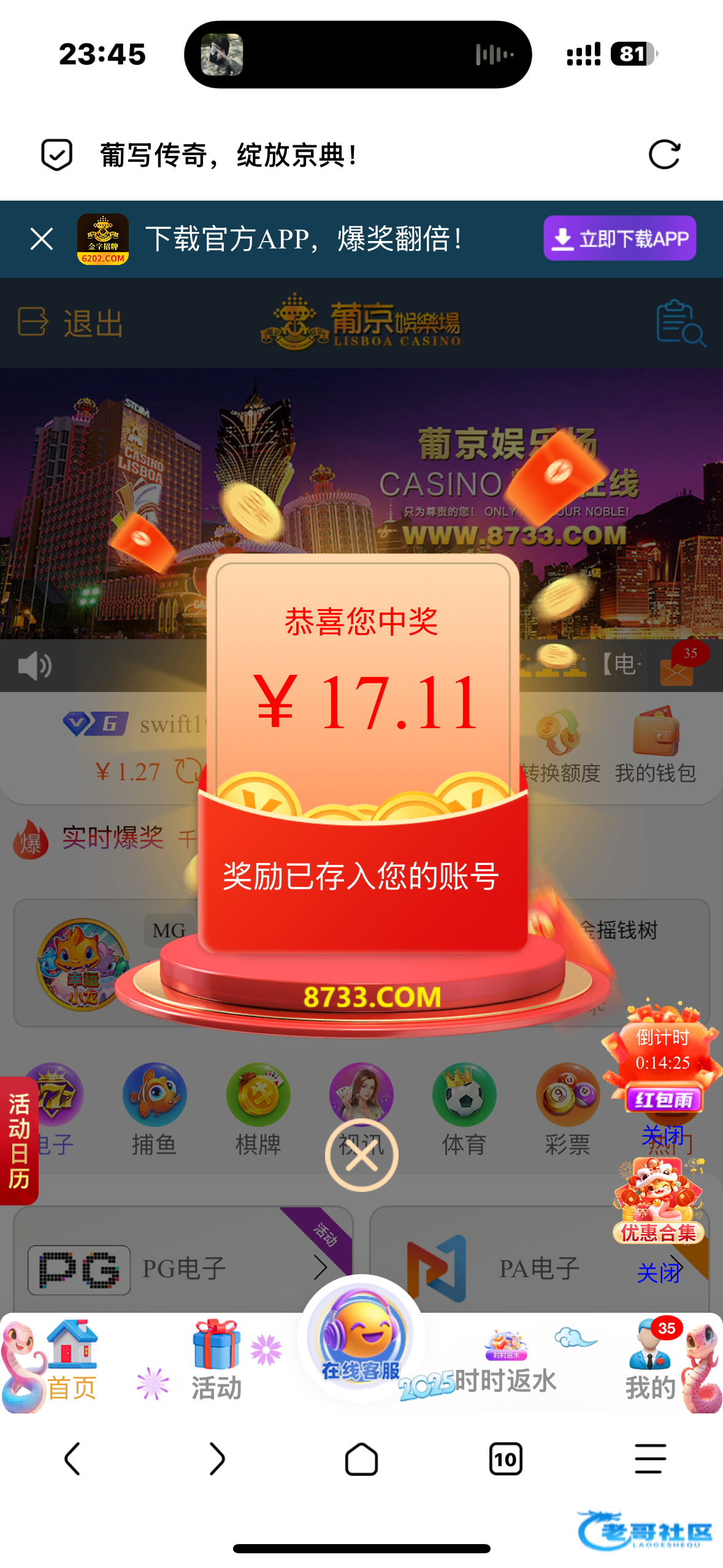Close the red envelope prize popup
The image size is (723, 1568).
click(361, 1155)
